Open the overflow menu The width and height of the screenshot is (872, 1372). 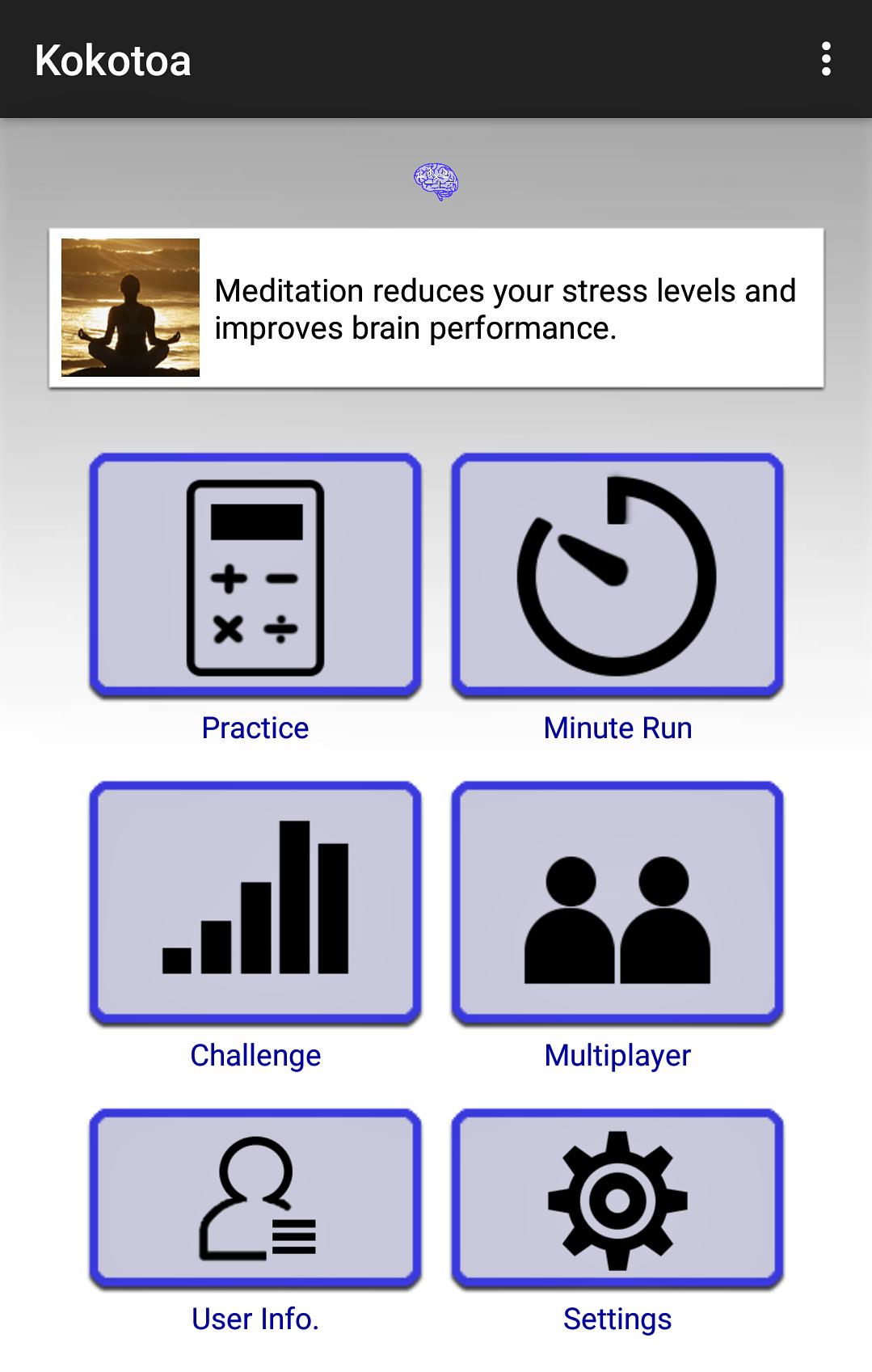(825, 60)
